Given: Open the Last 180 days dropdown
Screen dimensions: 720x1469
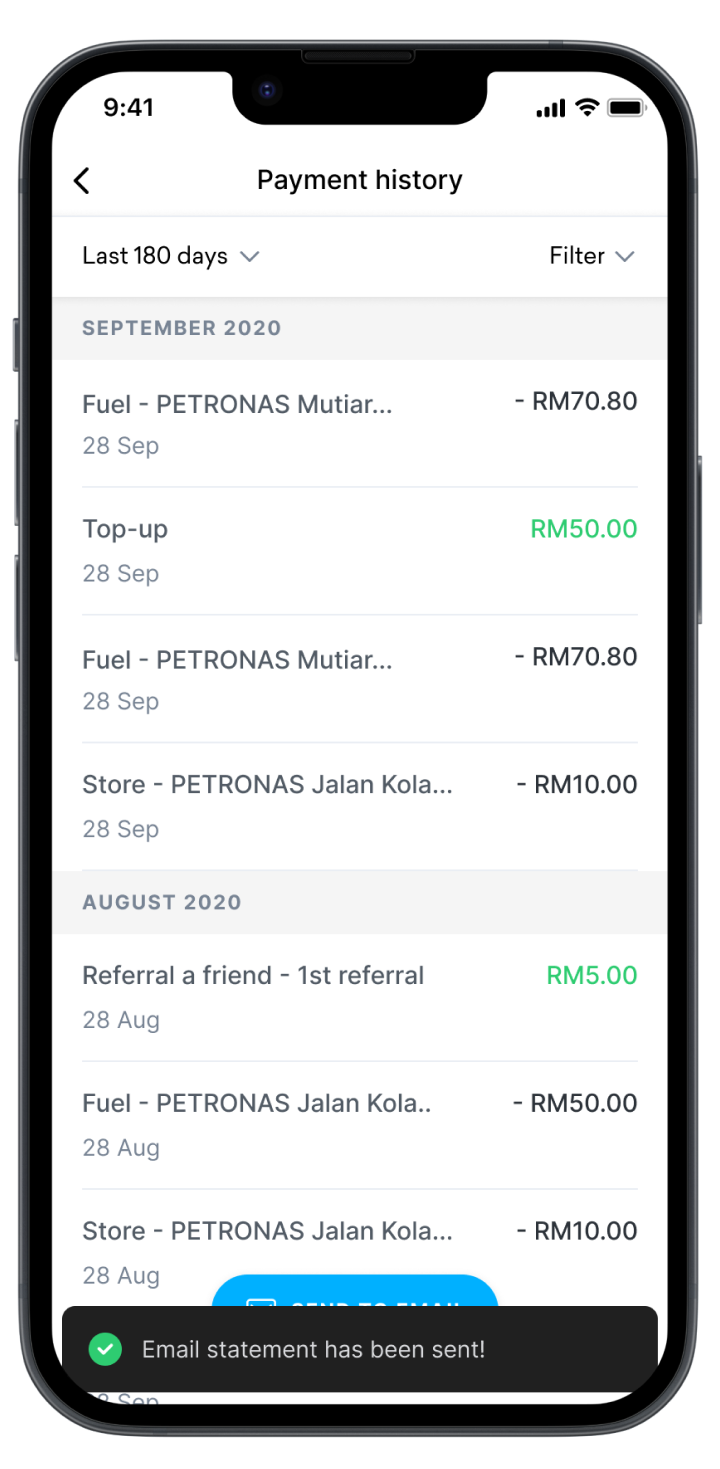Looking at the screenshot, I should 170,256.
